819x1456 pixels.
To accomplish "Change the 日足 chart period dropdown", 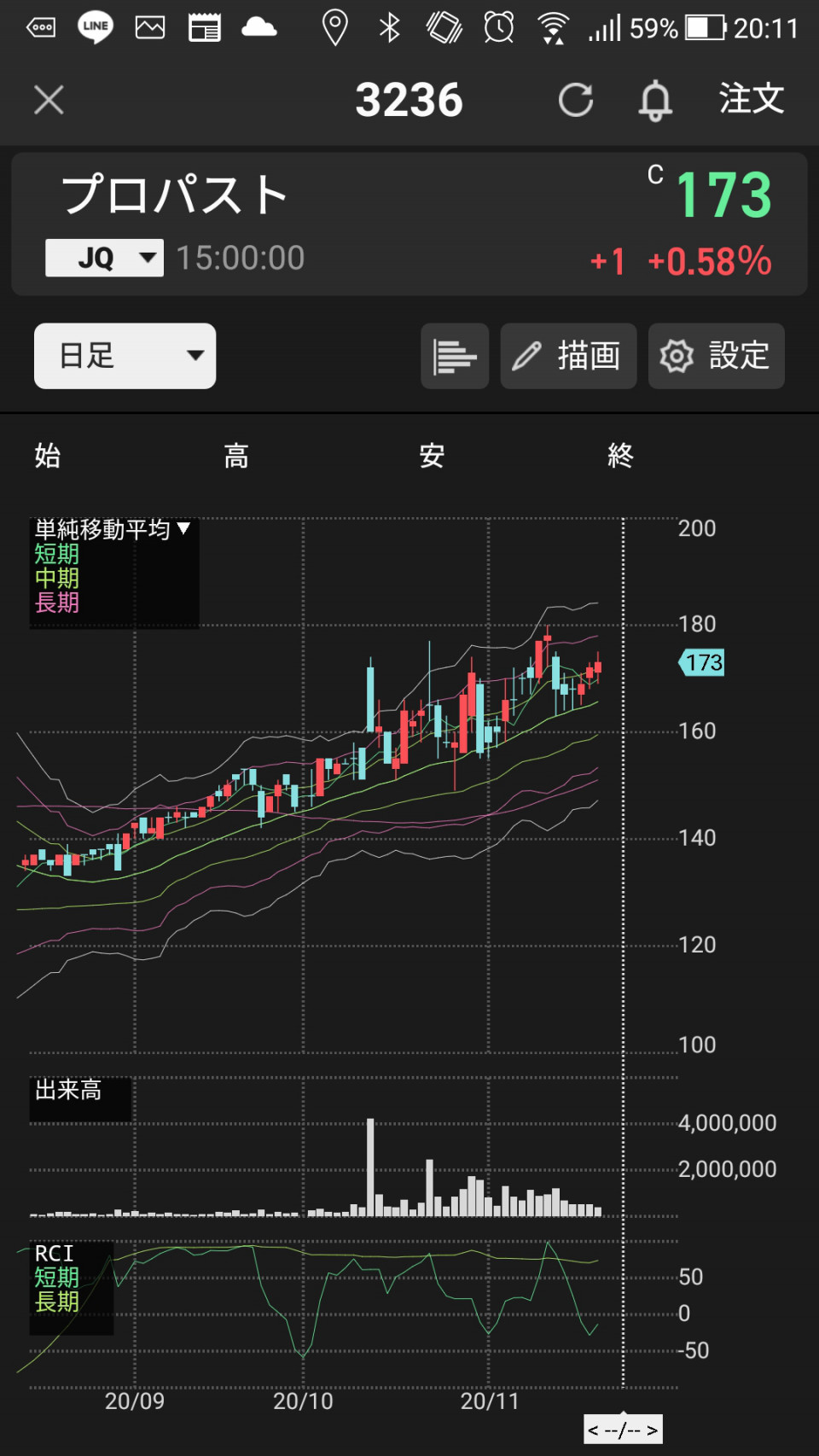I will 125,356.
